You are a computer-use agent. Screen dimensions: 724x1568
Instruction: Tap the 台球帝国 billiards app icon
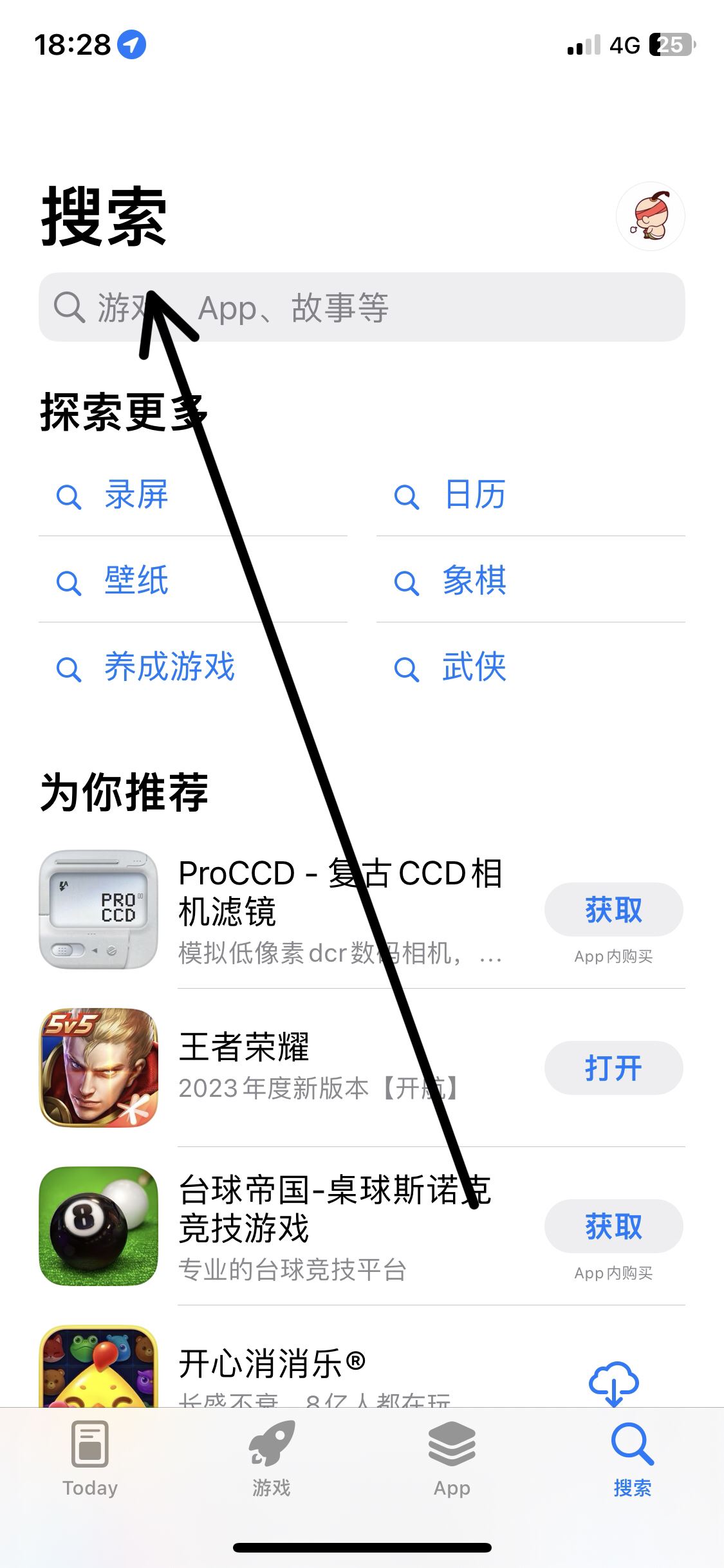point(98,1227)
